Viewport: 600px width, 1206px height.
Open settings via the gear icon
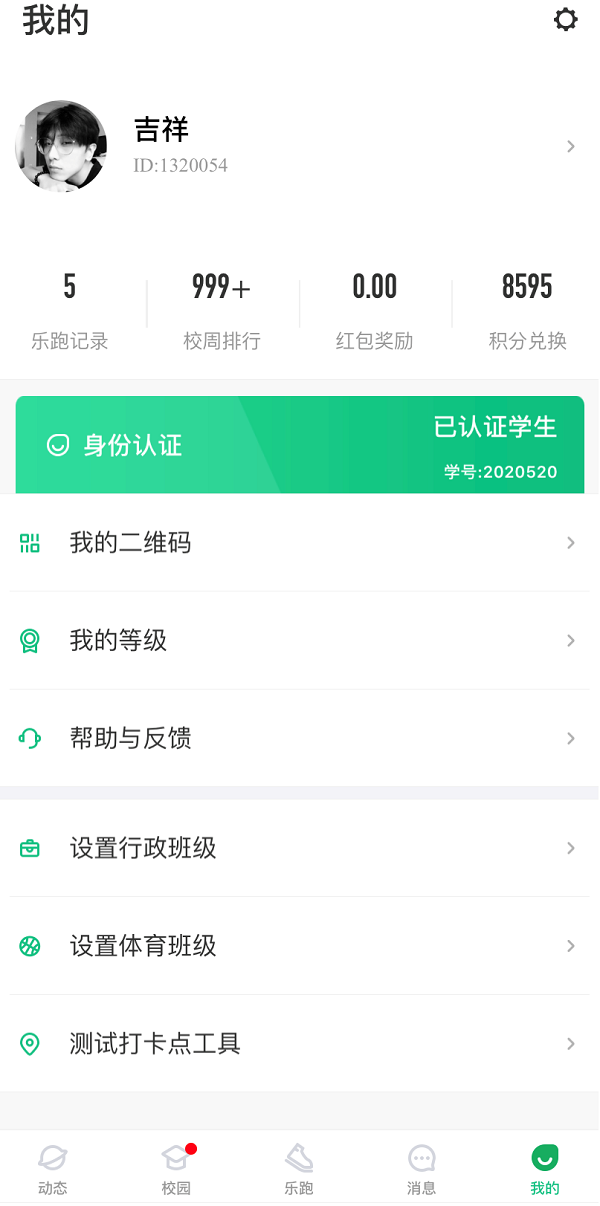[x=566, y=20]
